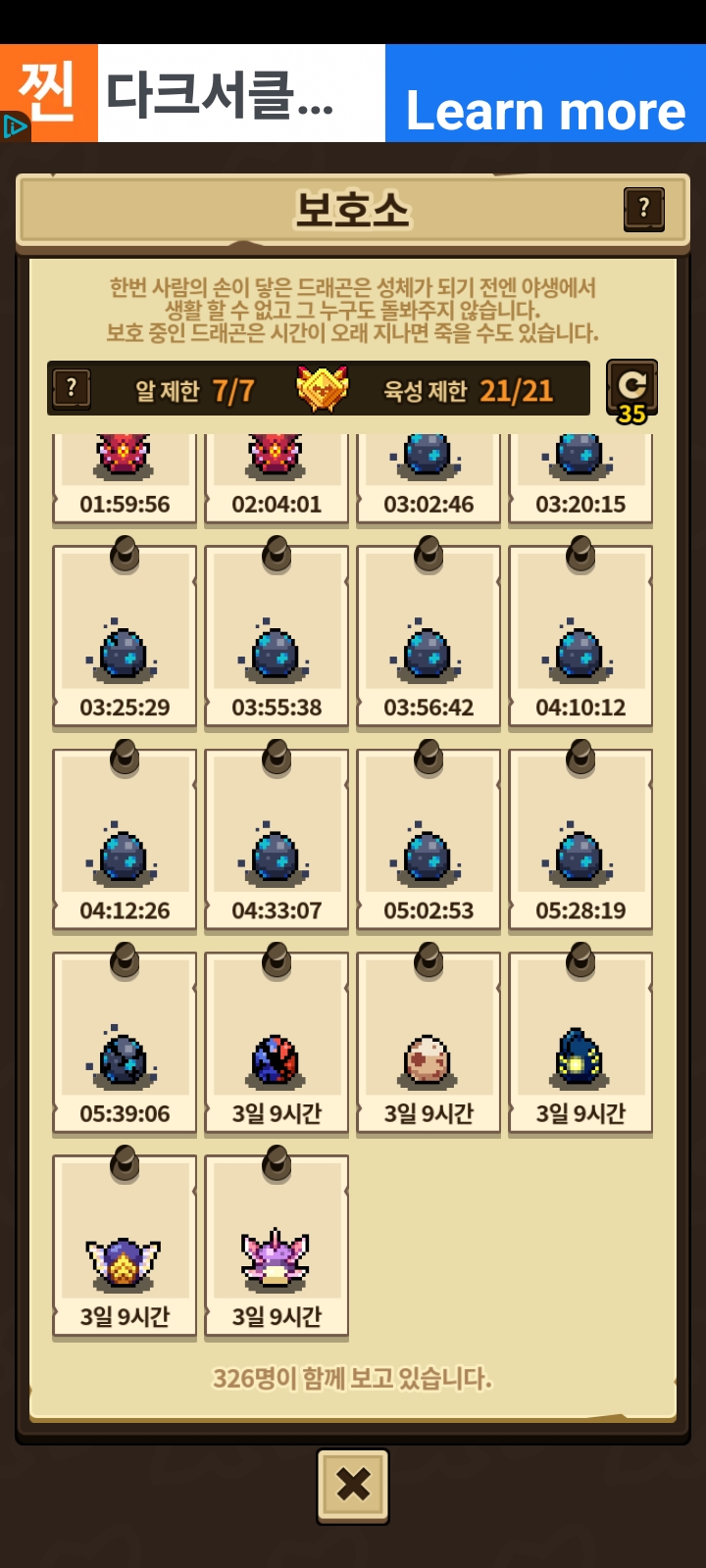Select the red and blue egg card

pos(277,1043)
